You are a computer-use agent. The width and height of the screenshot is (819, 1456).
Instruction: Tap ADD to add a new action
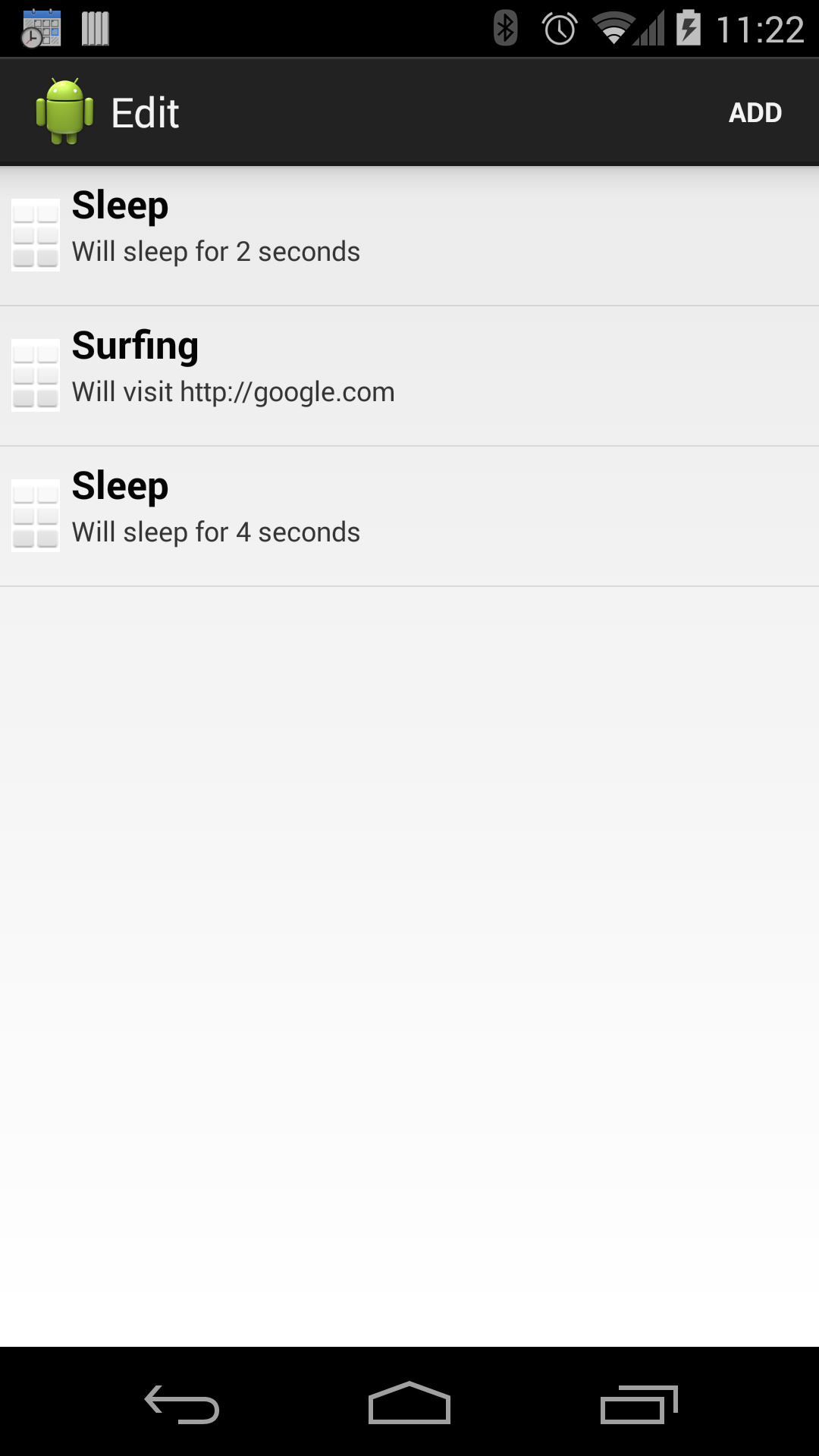tap(755, 112)
